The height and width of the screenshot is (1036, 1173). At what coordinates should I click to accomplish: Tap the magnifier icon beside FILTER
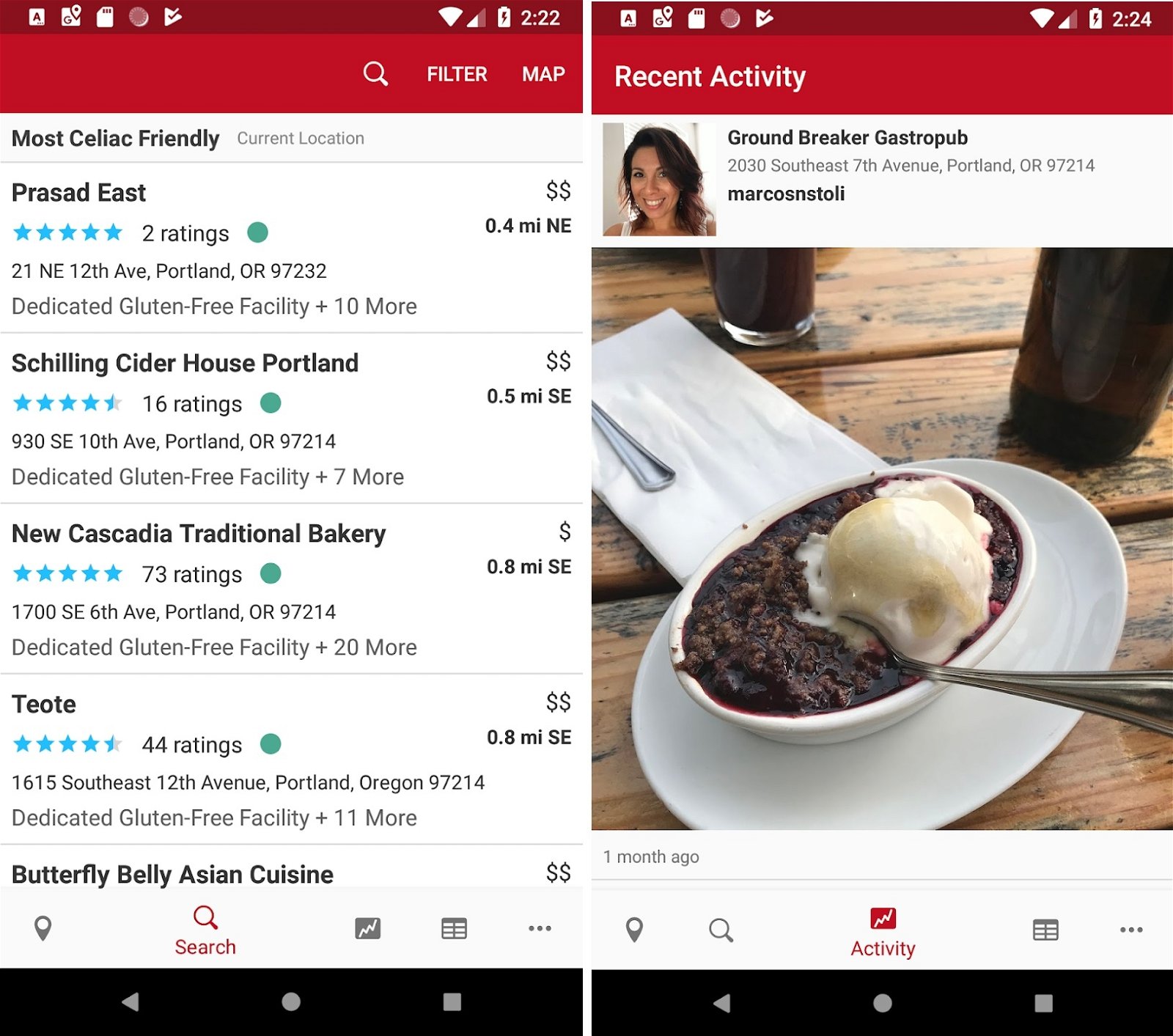coord(375,74)
